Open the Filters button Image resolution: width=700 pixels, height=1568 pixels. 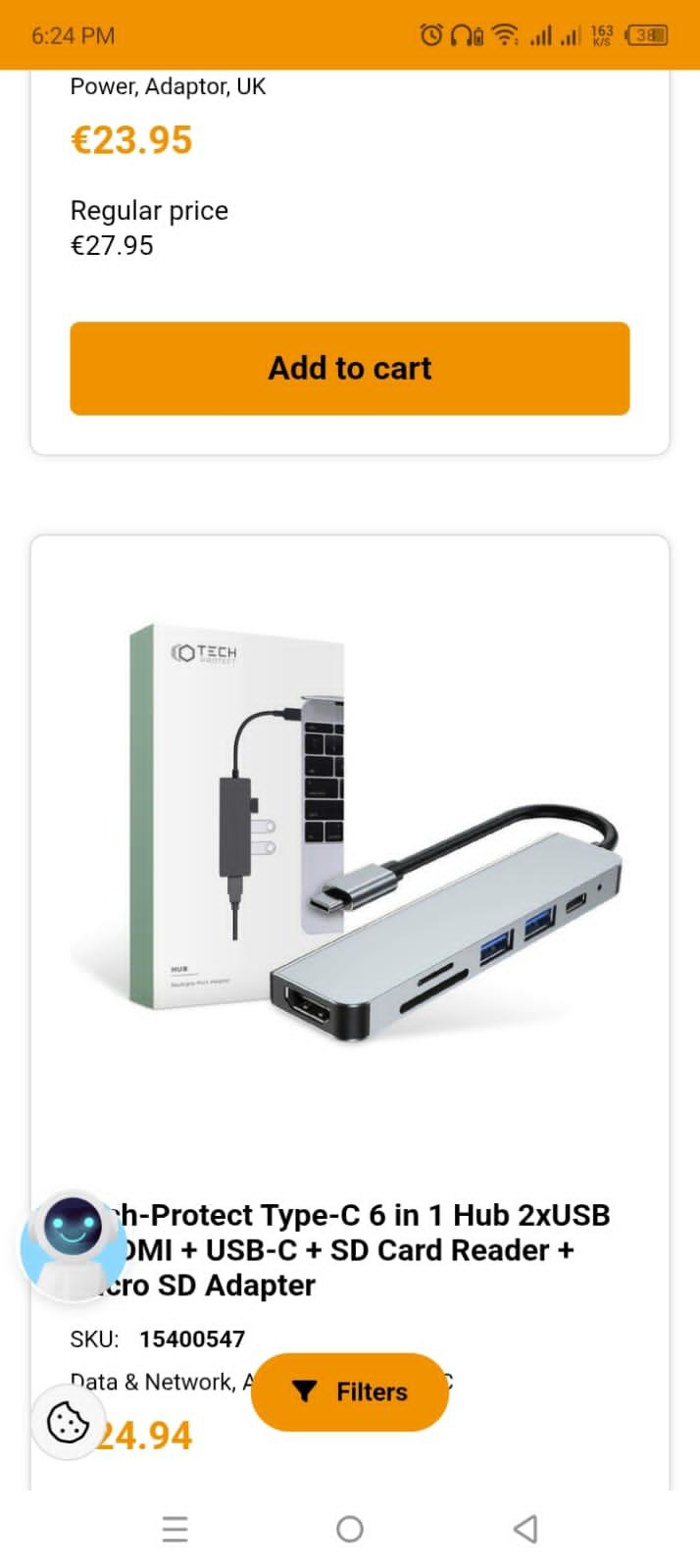(349, 1391)
